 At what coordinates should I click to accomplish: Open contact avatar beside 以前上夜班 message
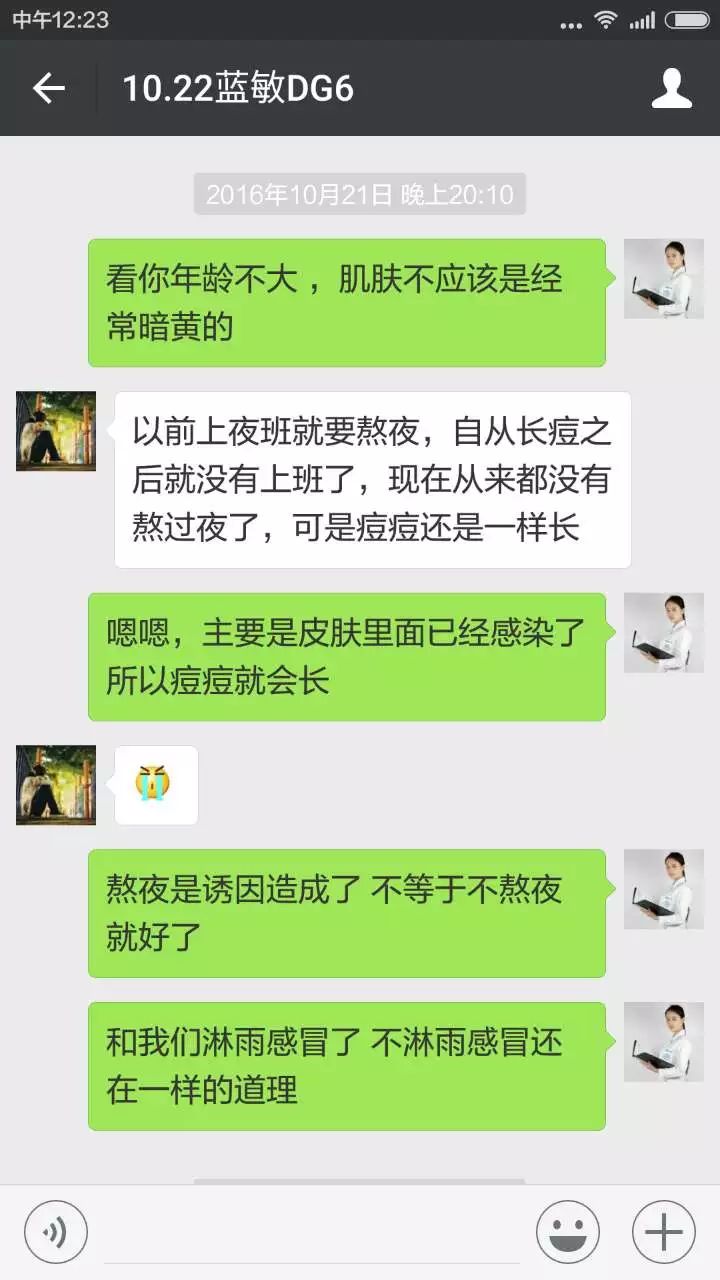pos(56,431)
